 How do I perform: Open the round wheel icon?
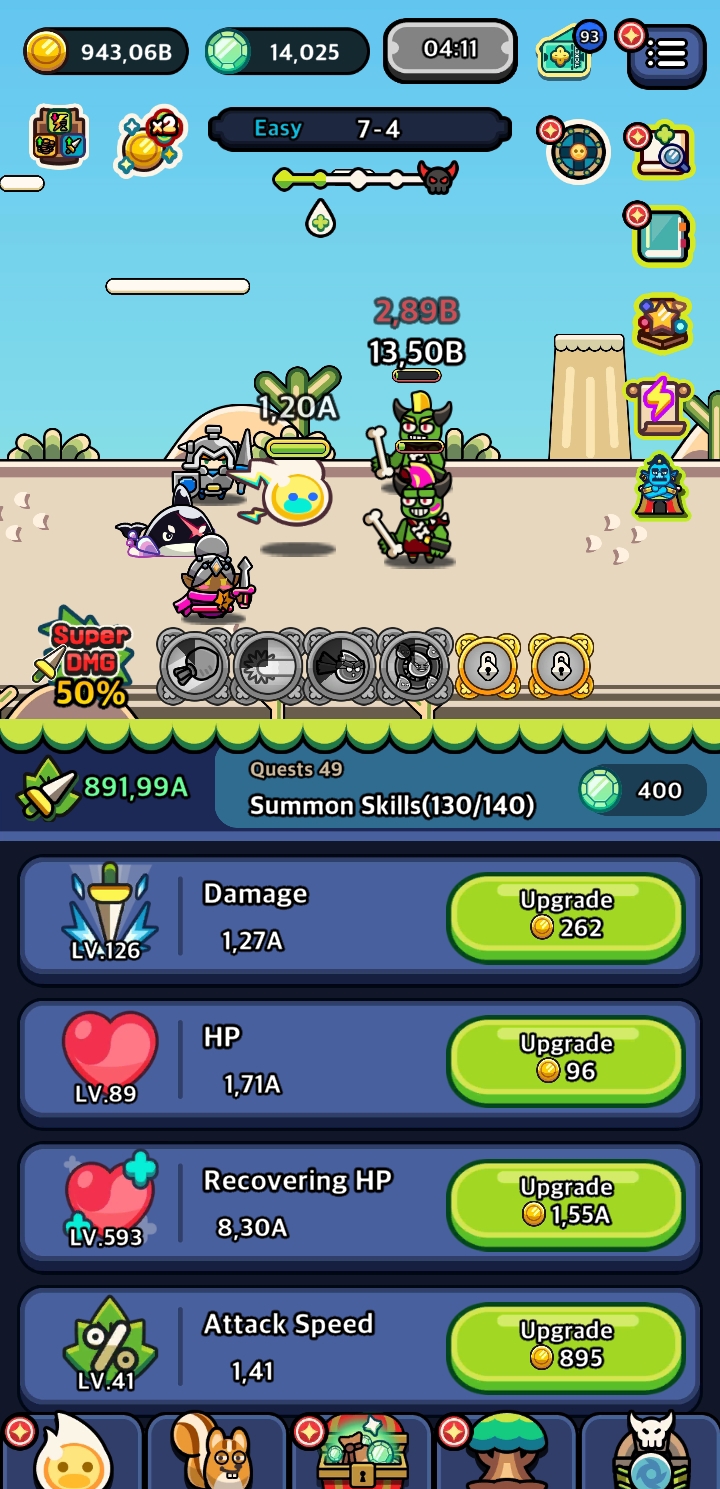pyautogui.click(x=579, y=152)
